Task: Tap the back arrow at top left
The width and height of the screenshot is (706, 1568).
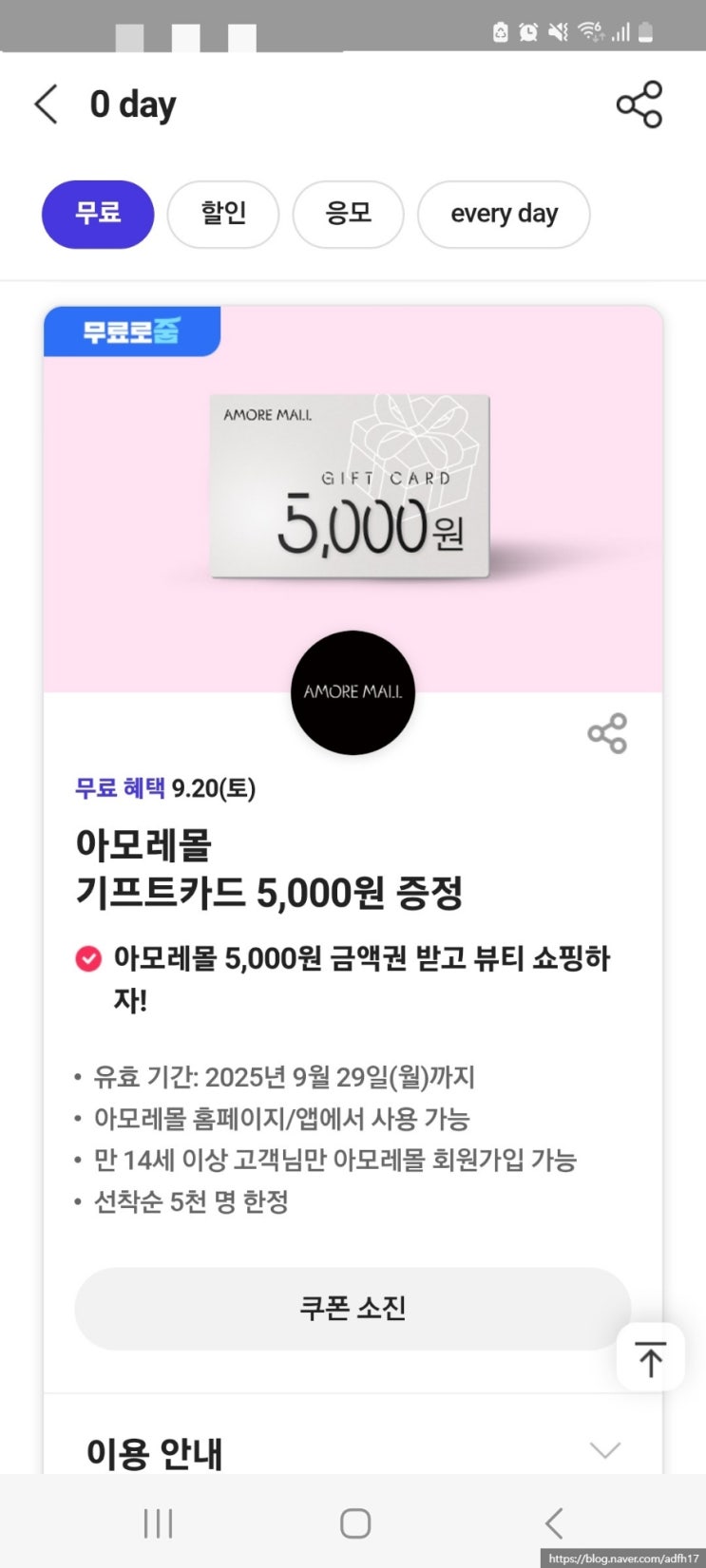Action: pyautogui.click(x=46, y=104)
